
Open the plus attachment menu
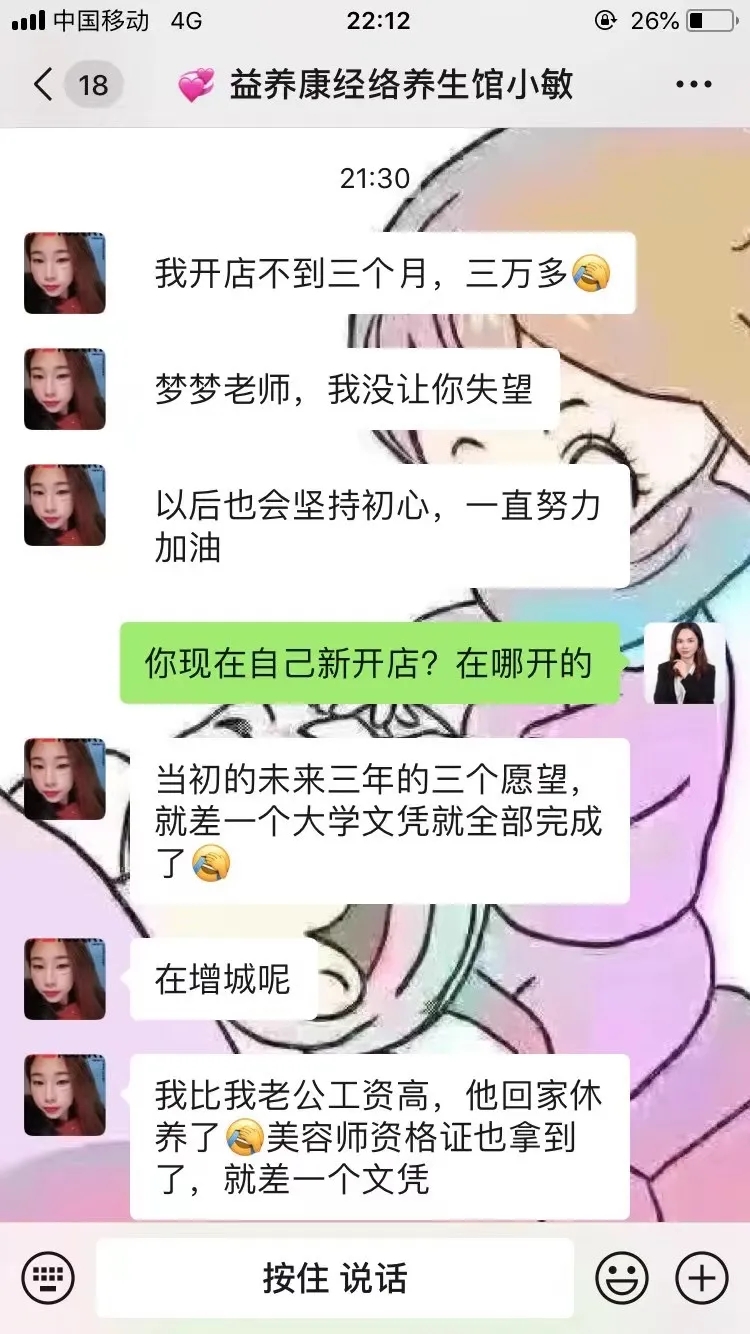pyautogui.click(x=702, y=1278)
